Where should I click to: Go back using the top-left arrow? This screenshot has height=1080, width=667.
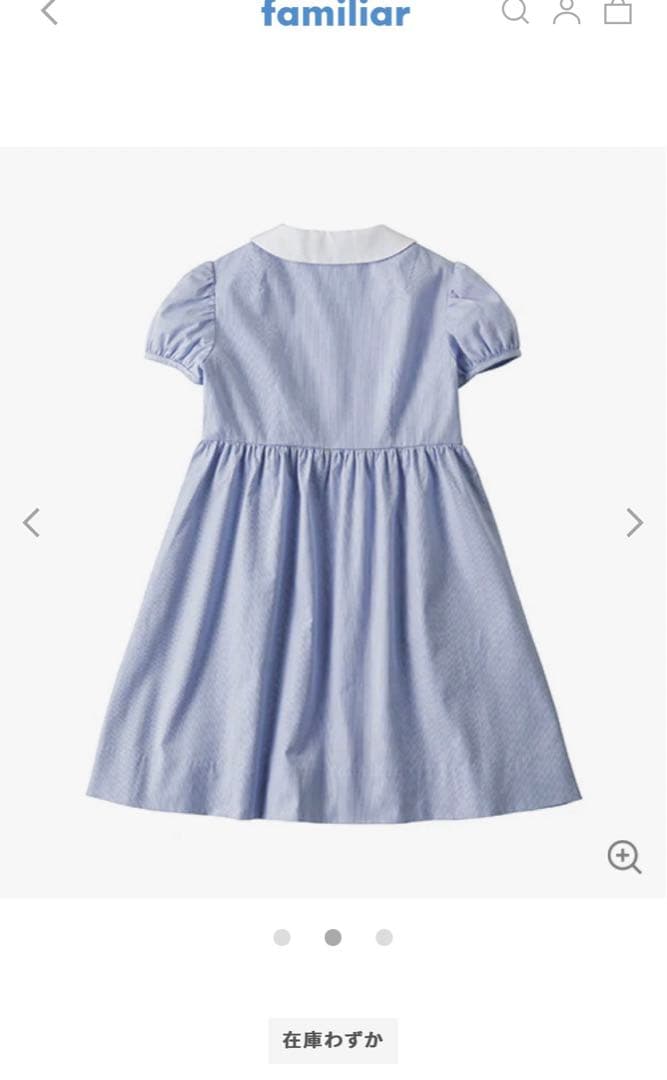(x=48, y=12)
